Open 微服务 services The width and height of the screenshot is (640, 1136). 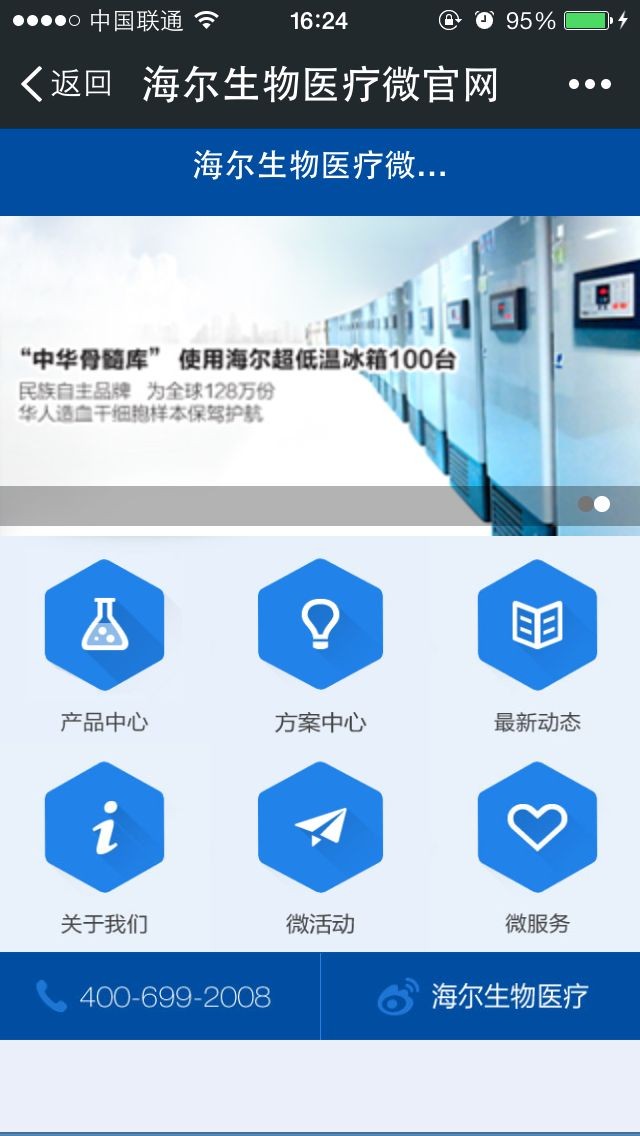[x=537, y=846]
